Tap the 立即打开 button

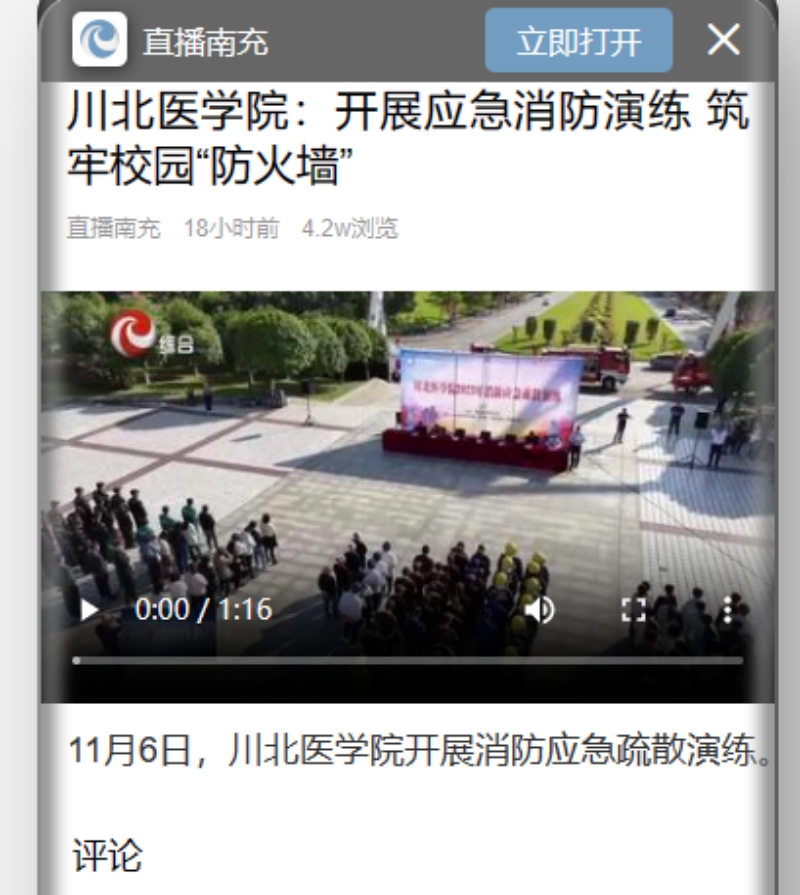(x=578, y=41)
